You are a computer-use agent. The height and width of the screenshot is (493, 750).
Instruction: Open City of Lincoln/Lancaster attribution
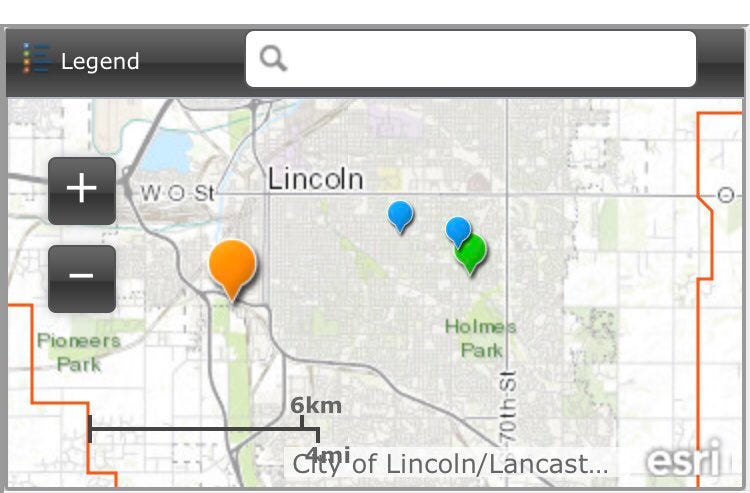450,464
